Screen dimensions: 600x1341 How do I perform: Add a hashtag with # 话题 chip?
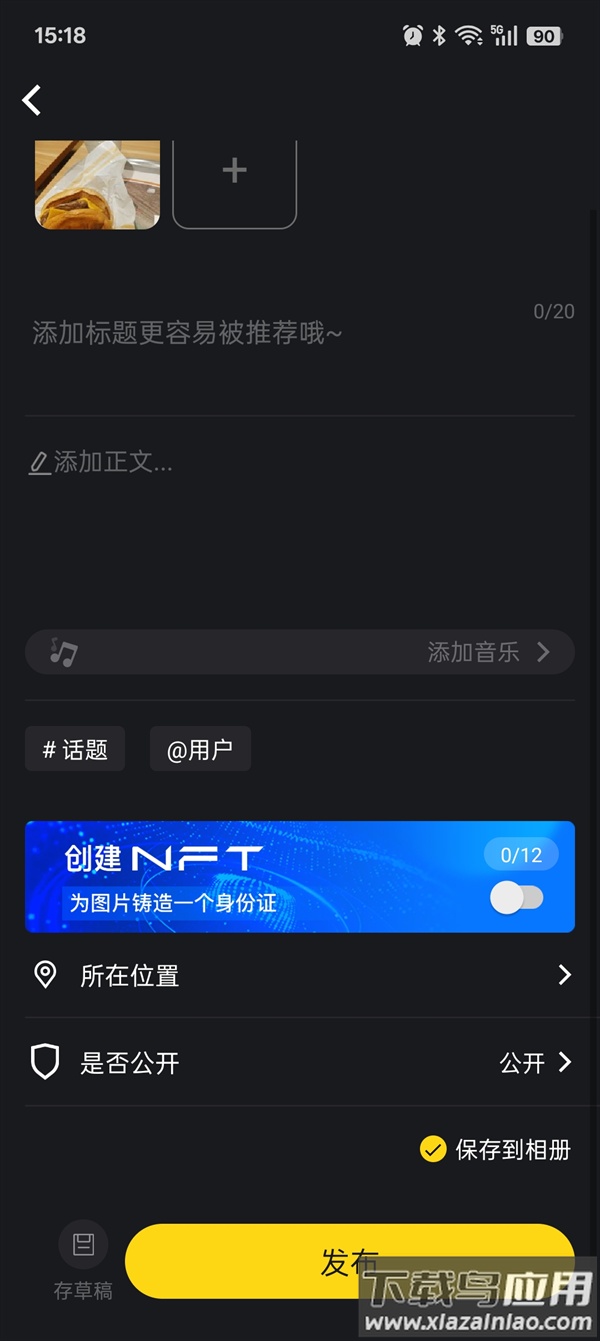coord(75,749)
